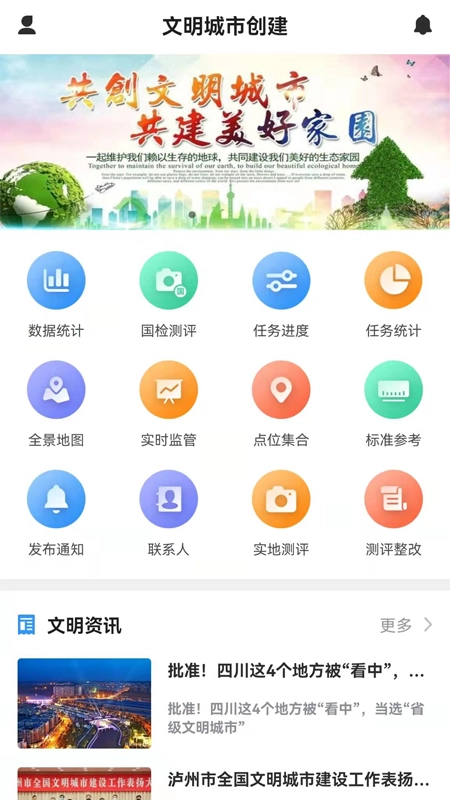Screen dimensions: 450x800
Task: Open the 共创文明城市 banner
Action: pos(225,141)
